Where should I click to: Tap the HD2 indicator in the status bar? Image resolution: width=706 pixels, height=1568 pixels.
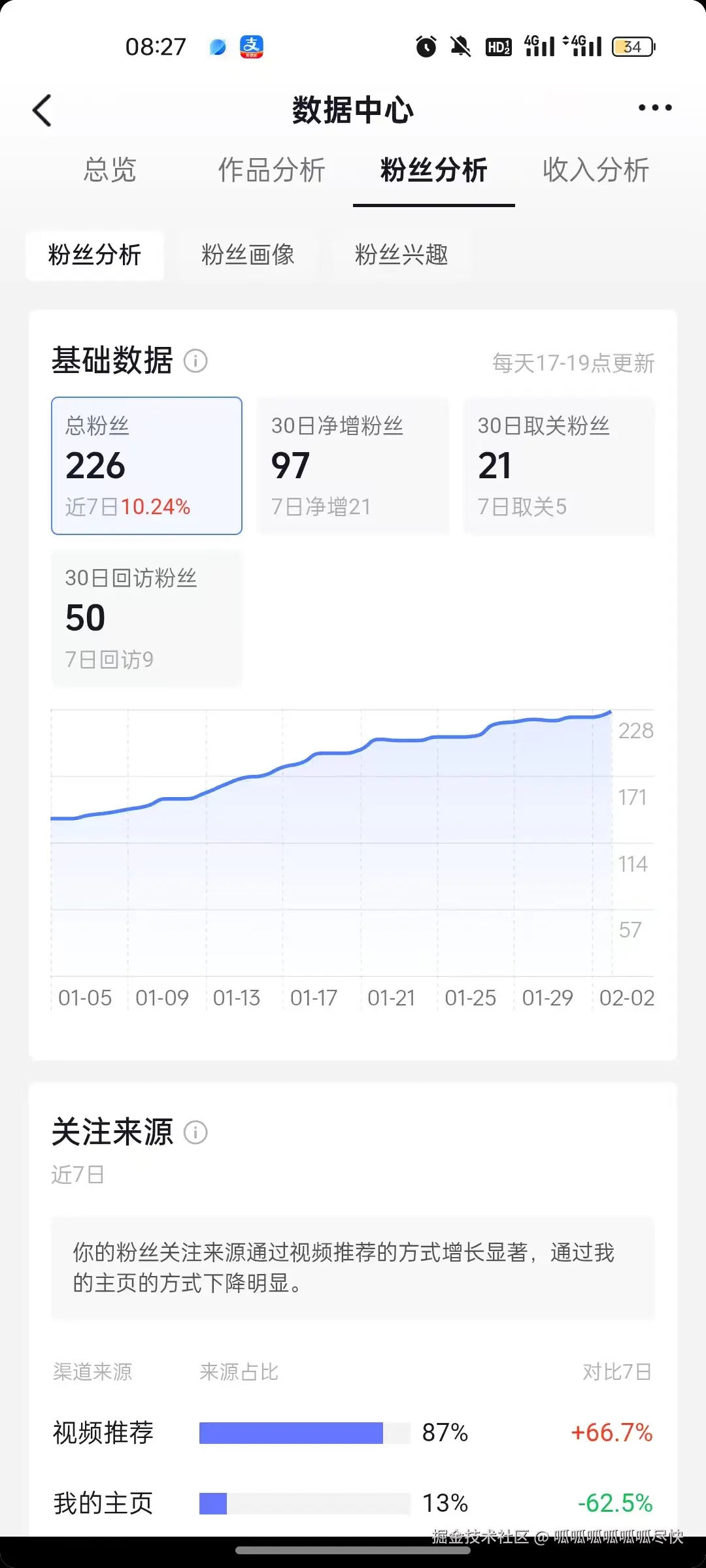[x=498, y=47]
